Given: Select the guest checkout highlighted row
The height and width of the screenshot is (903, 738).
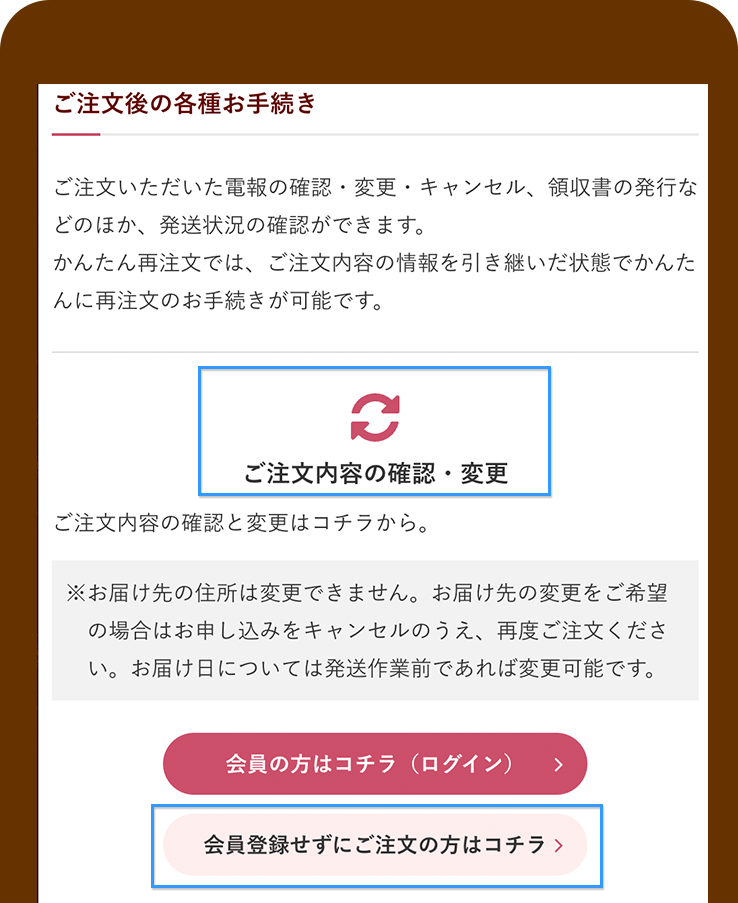Looking at the screenshot, I should (374, 846).
